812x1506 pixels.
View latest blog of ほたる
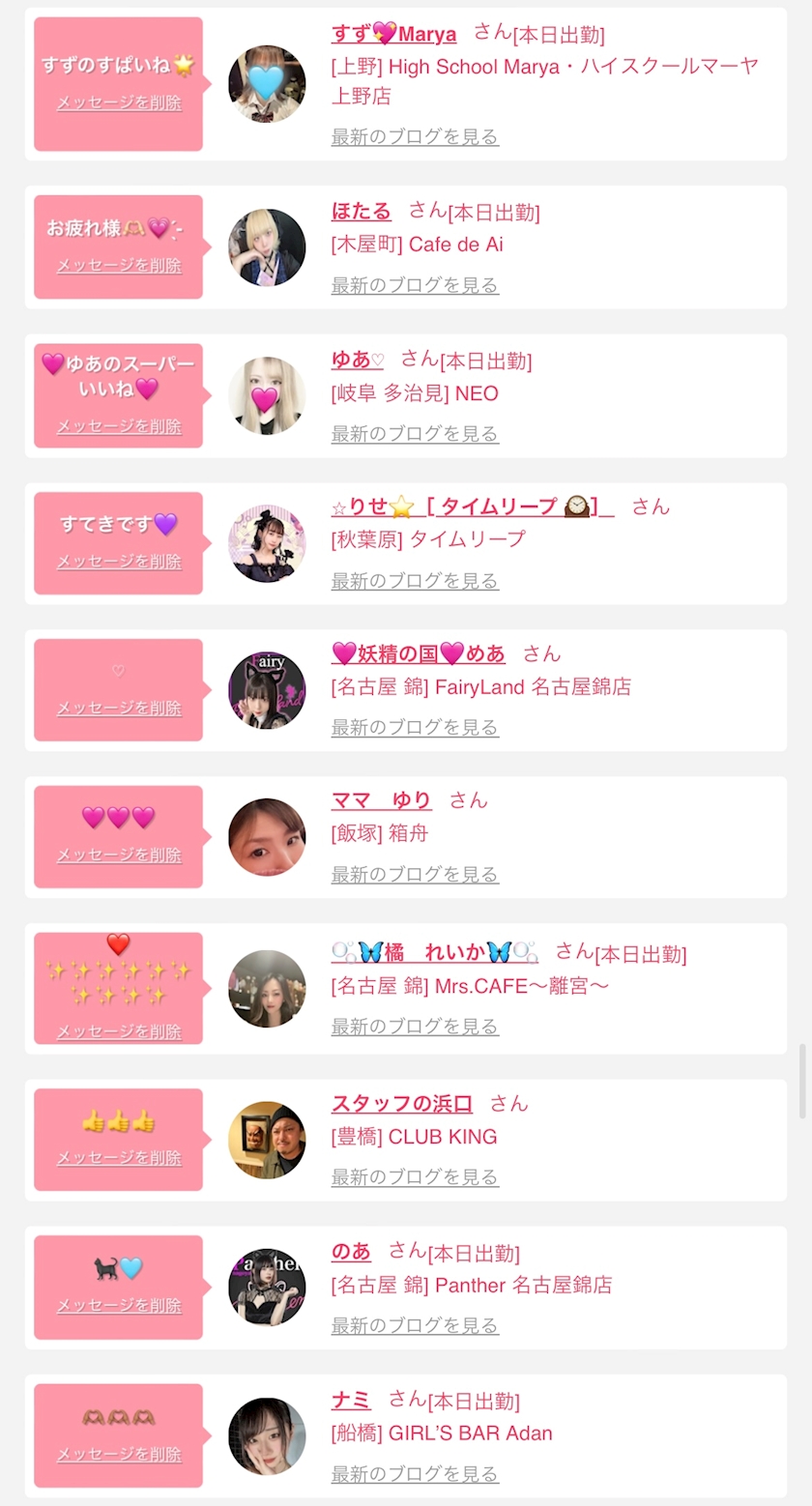coord(415,284)
